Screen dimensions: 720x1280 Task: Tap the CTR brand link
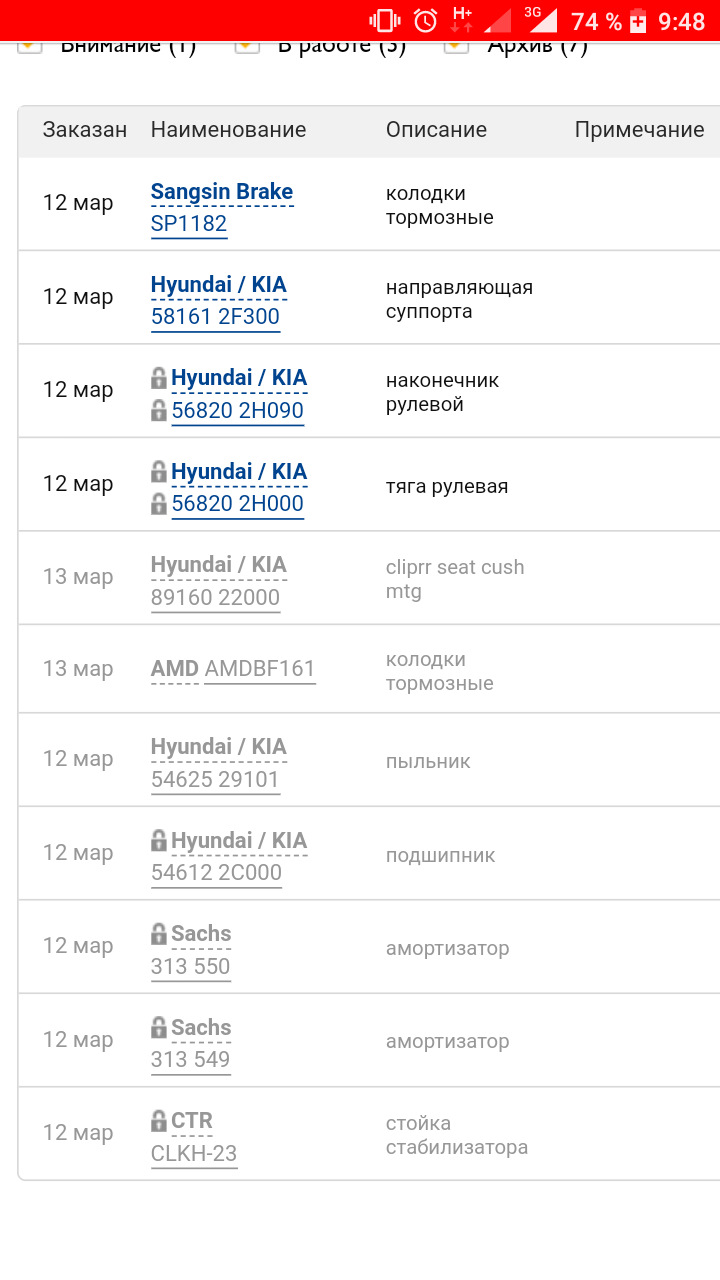(x=191, y=1120)
